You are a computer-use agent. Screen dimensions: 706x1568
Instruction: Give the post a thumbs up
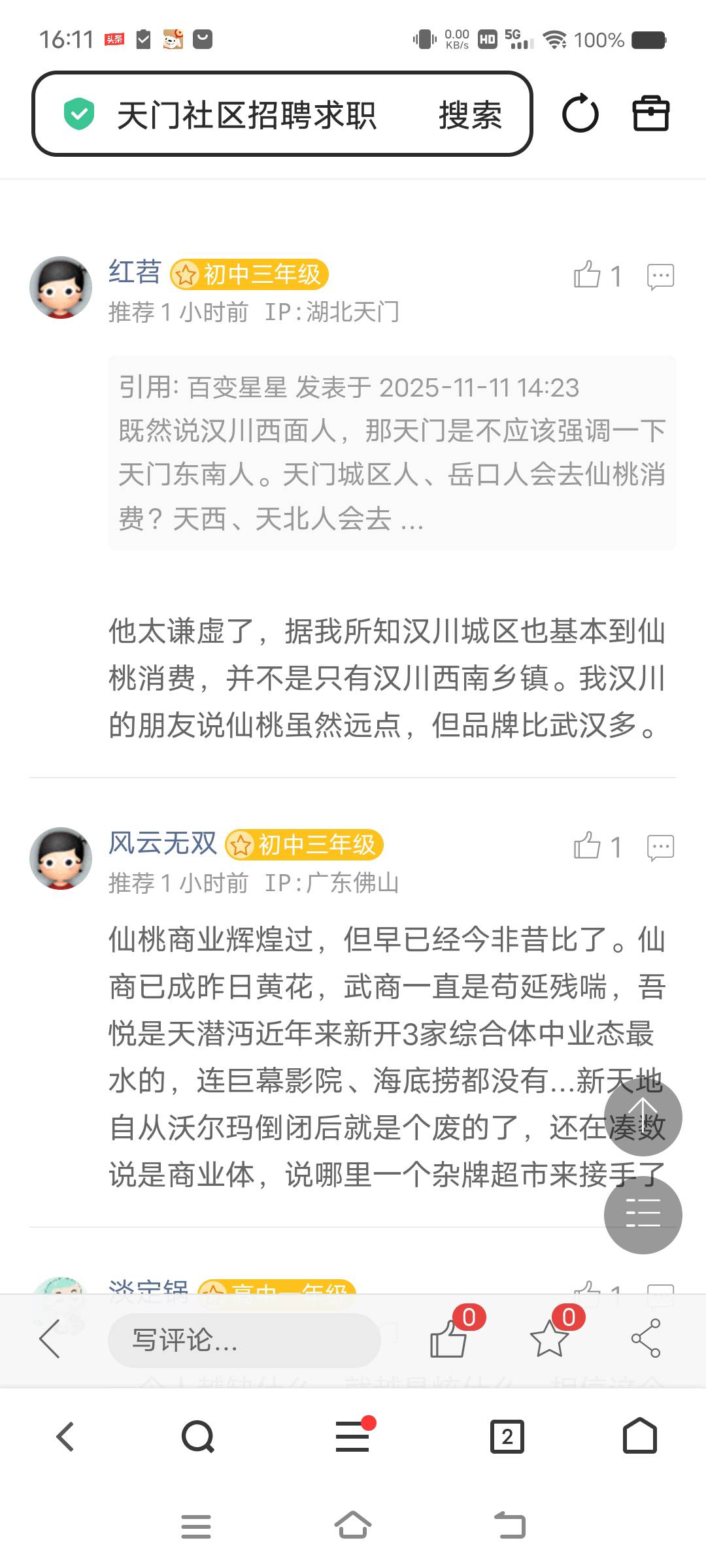448,1338
